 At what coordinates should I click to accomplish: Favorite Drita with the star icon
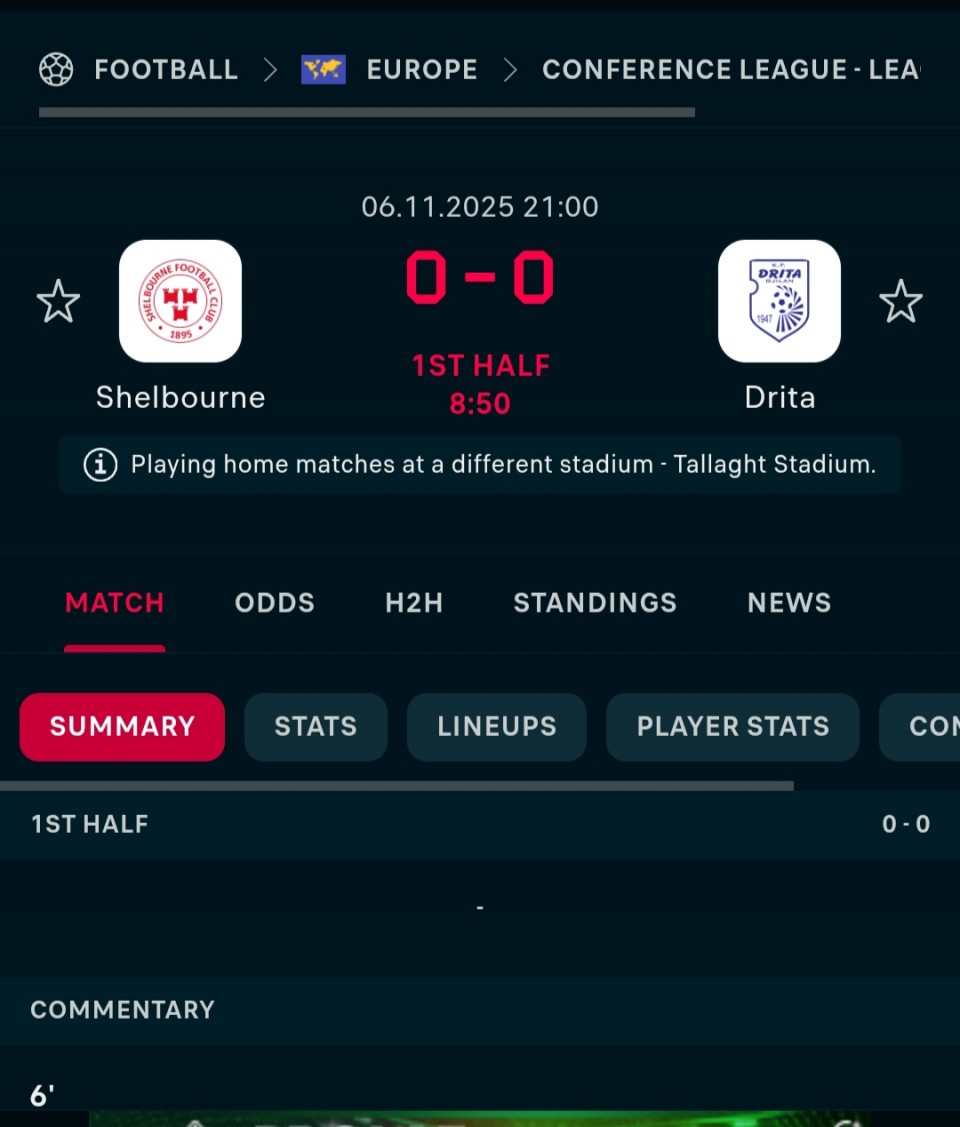(900, 301)
